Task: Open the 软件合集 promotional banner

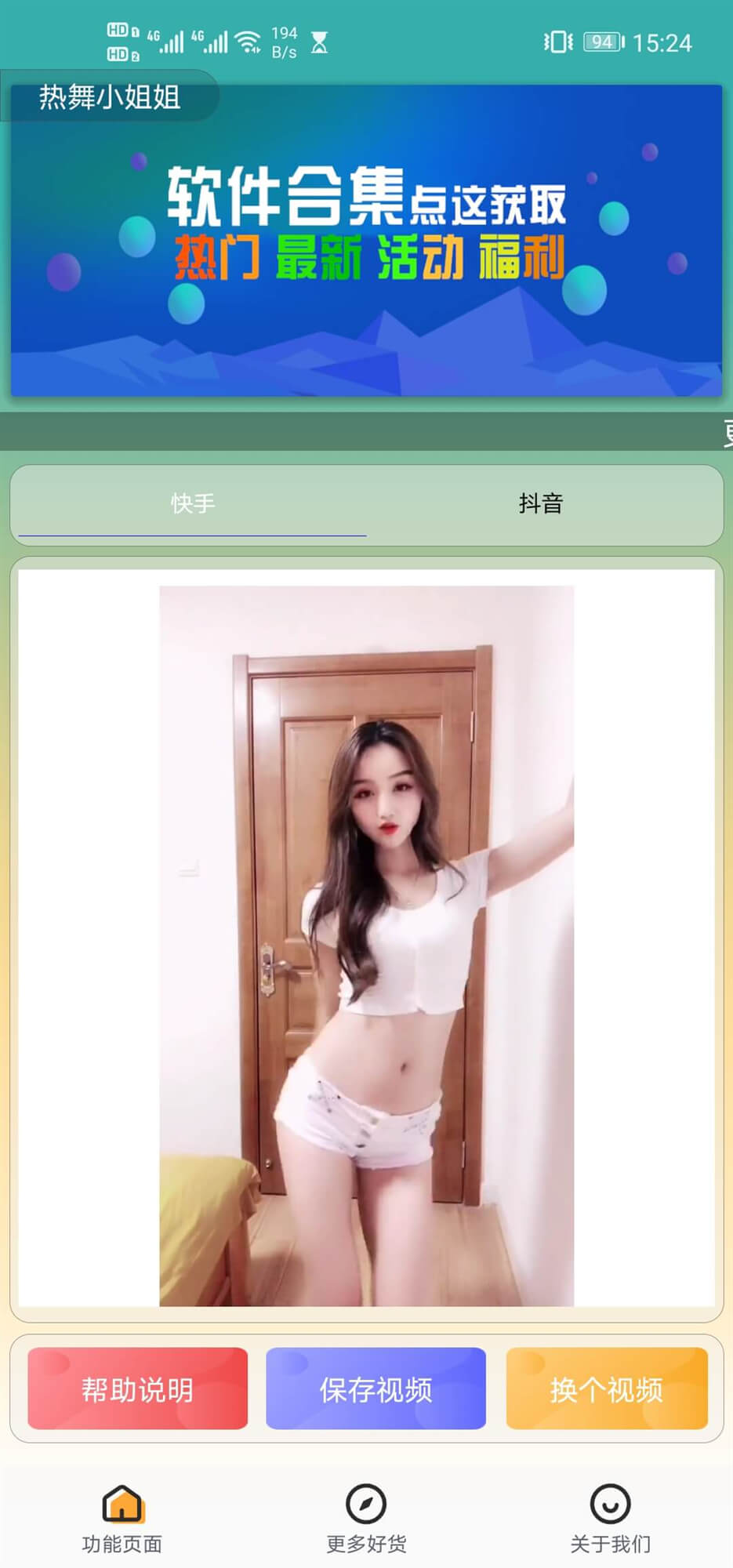Action: 366,240
